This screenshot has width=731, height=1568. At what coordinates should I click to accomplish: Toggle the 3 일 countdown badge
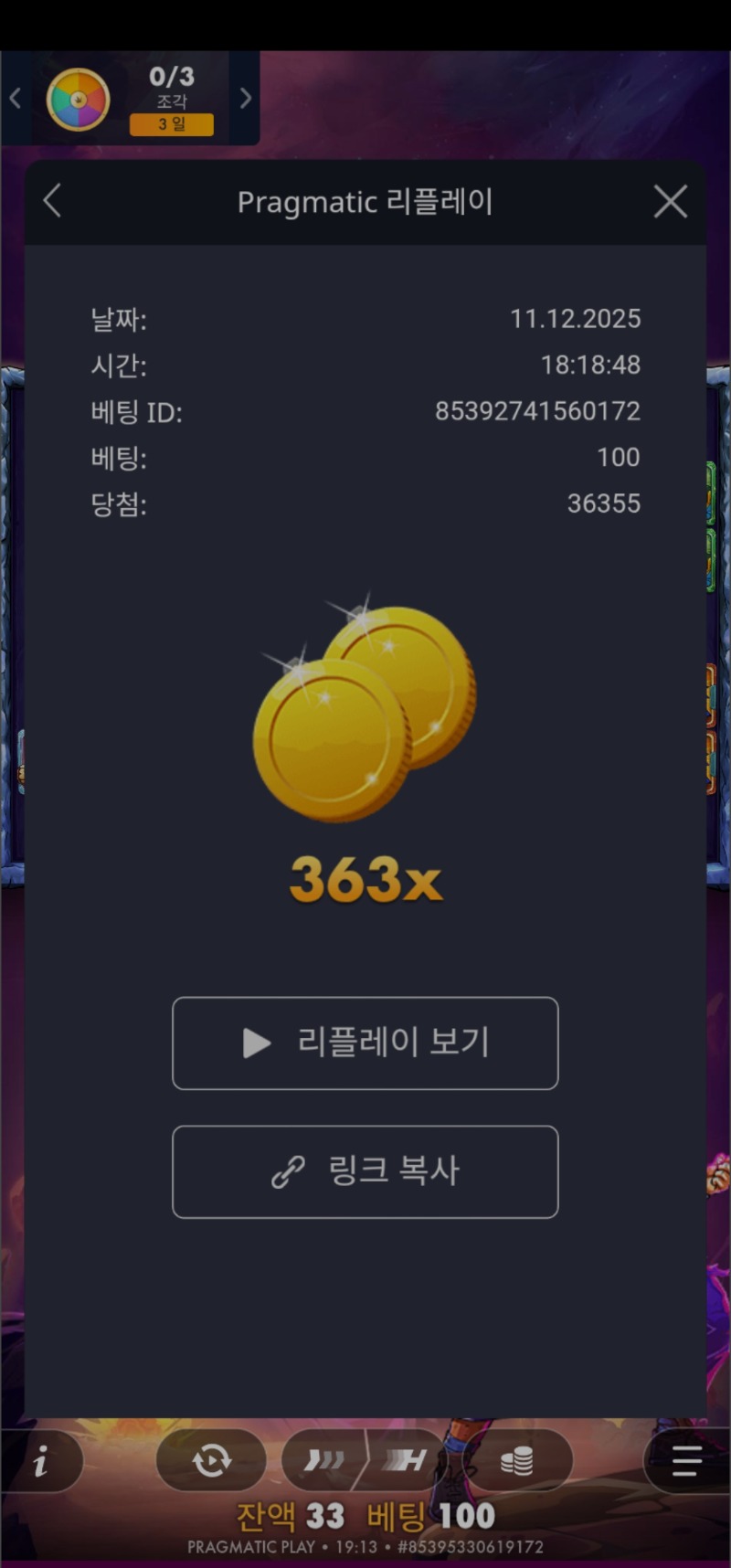(x=173, y=123)
